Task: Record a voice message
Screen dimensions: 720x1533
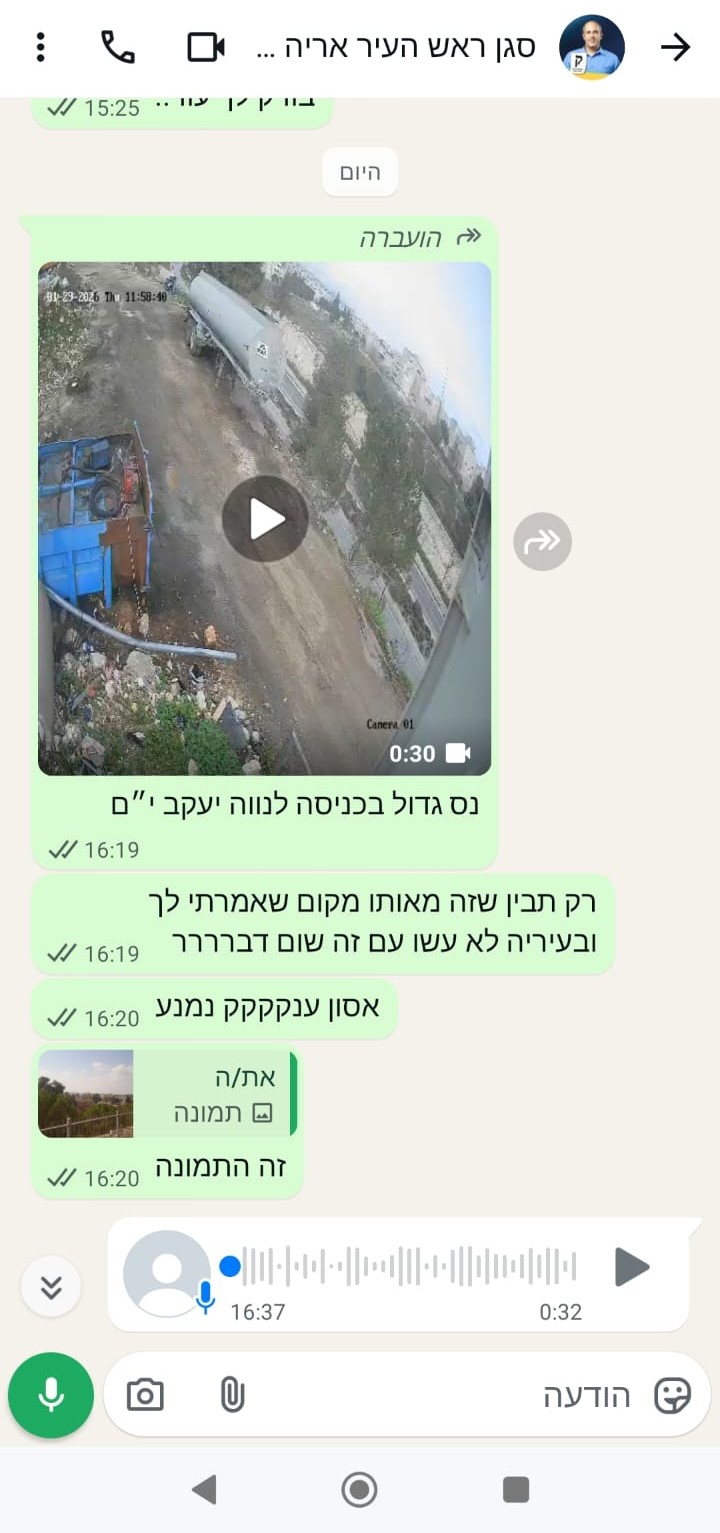Action: (51, 1395)
